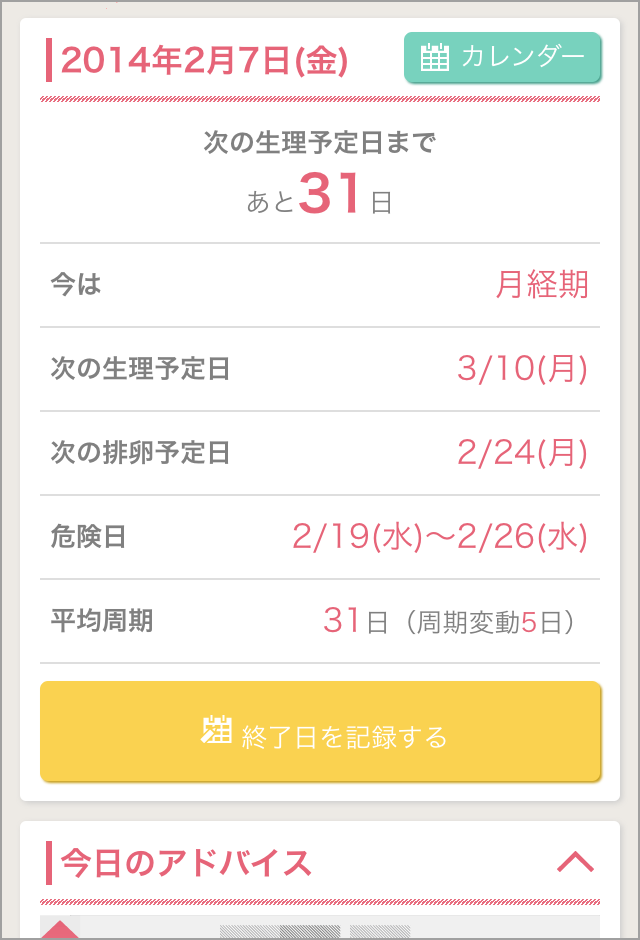Image resolution: width=640 pixels, height=940 pixels.
Task: Collapse the 今日のアドバイス section
Action: (x=575, y=862)
